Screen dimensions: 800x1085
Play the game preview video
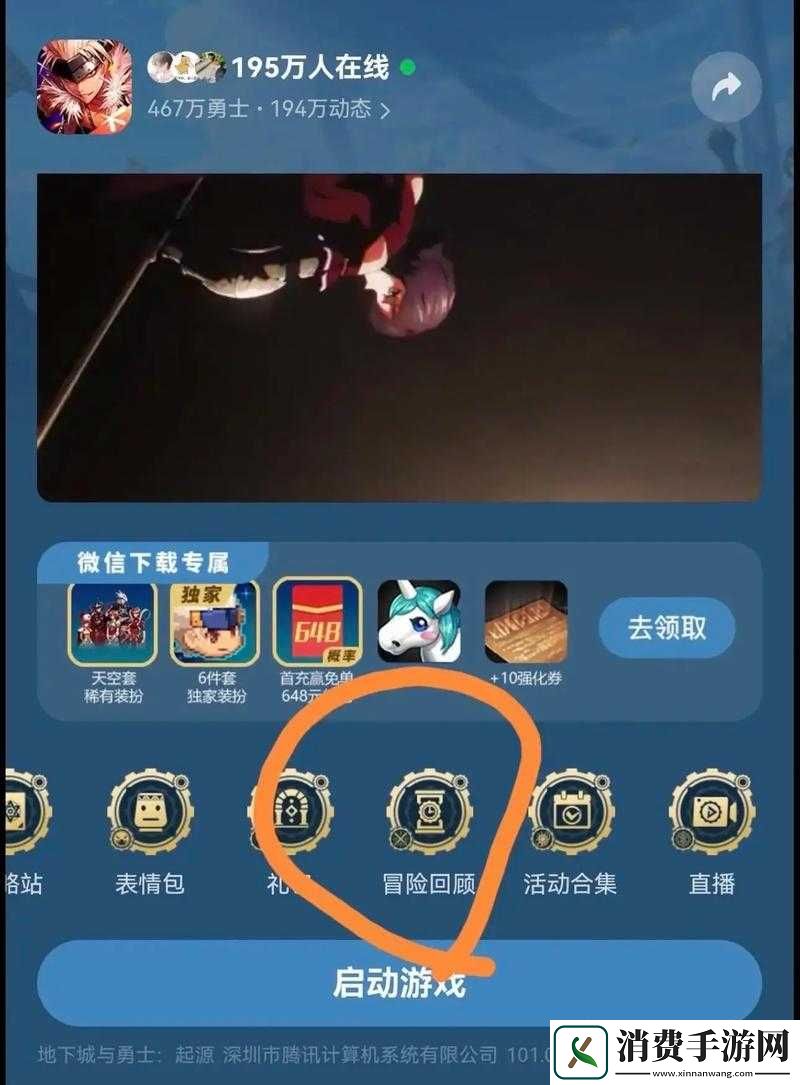(x=399, y=338)
